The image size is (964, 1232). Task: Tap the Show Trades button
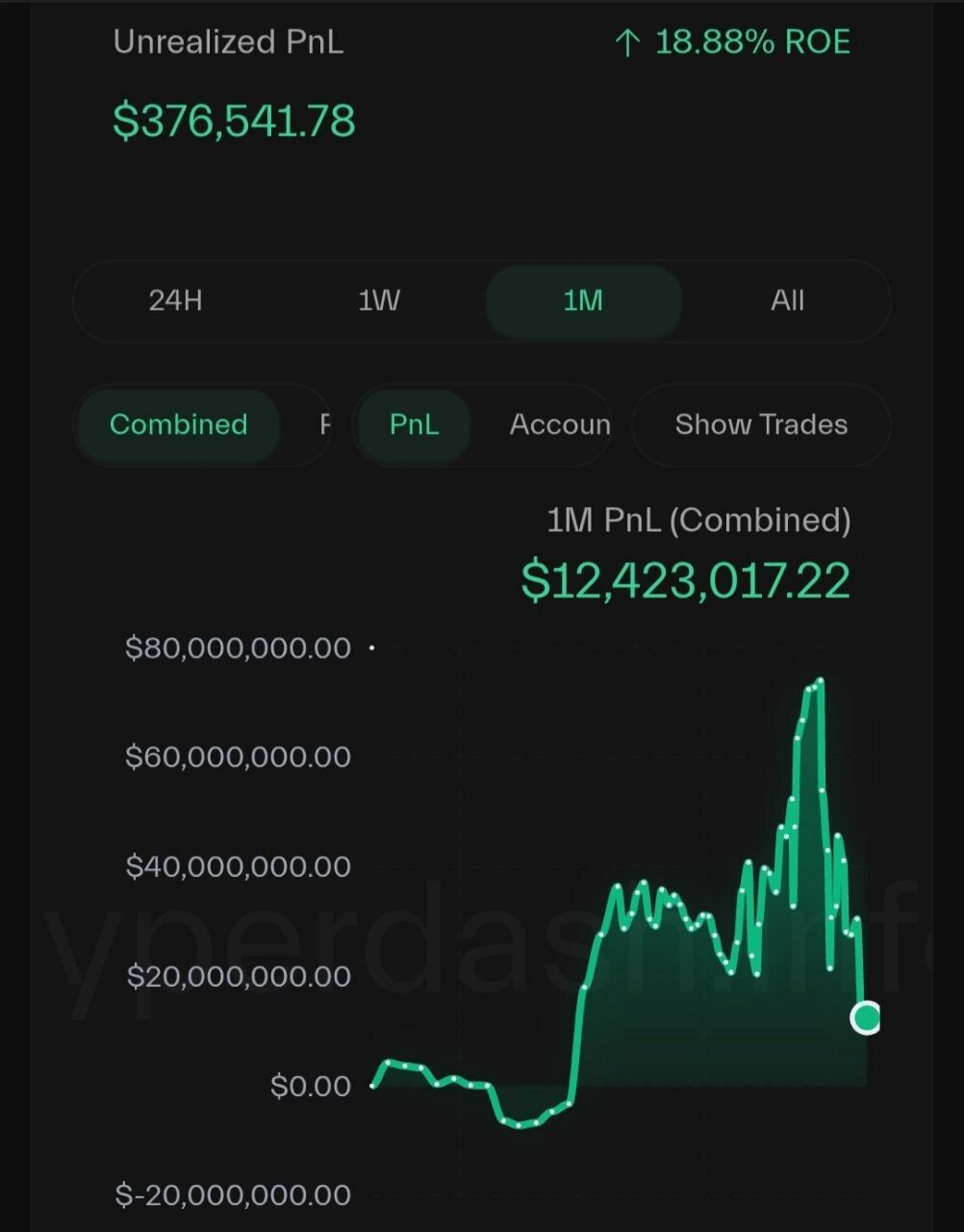tap(761, 424)
